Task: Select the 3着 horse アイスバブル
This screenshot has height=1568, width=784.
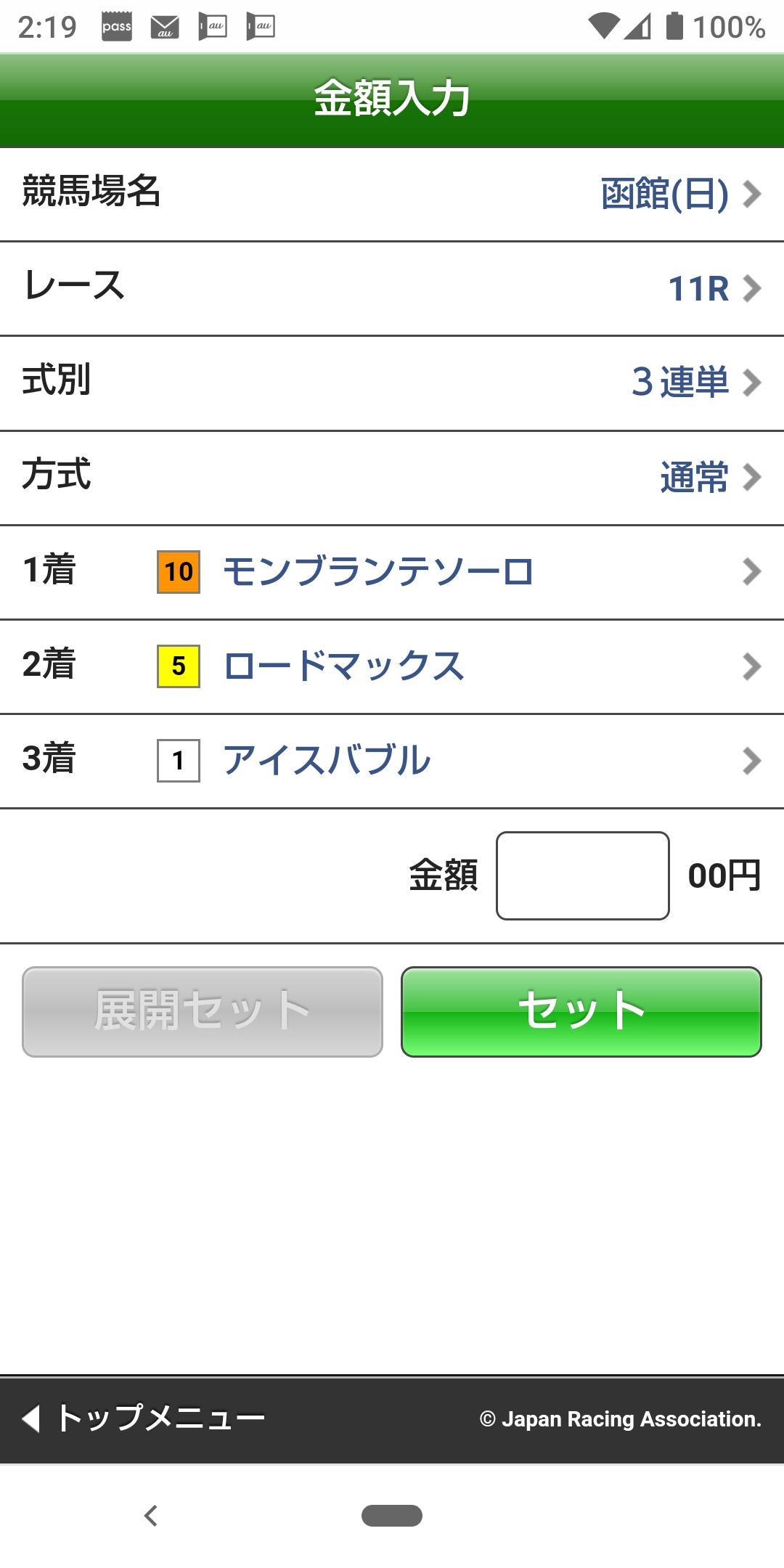Action: click(x=328, y=761)
